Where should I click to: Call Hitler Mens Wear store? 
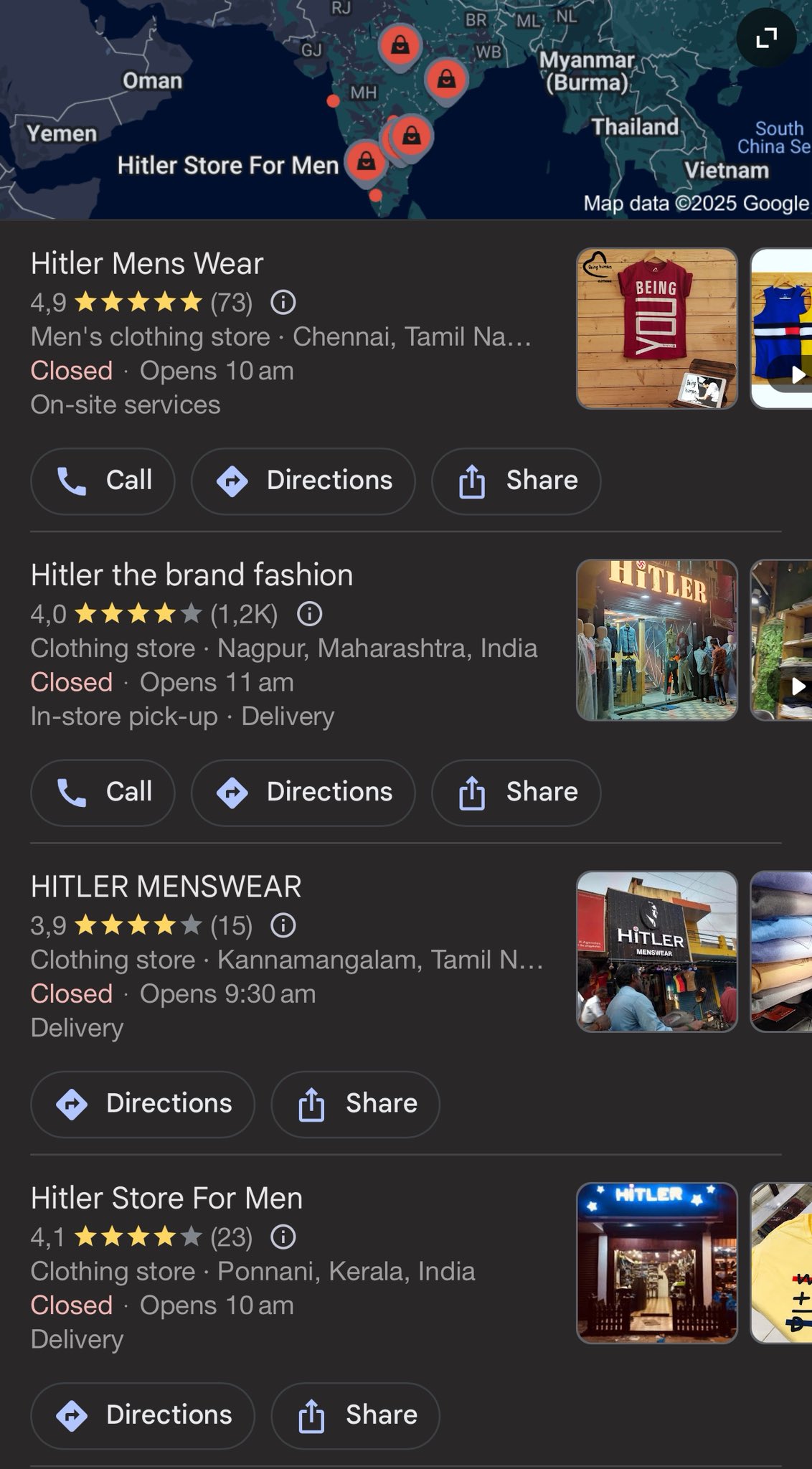(x=103, y=481)
